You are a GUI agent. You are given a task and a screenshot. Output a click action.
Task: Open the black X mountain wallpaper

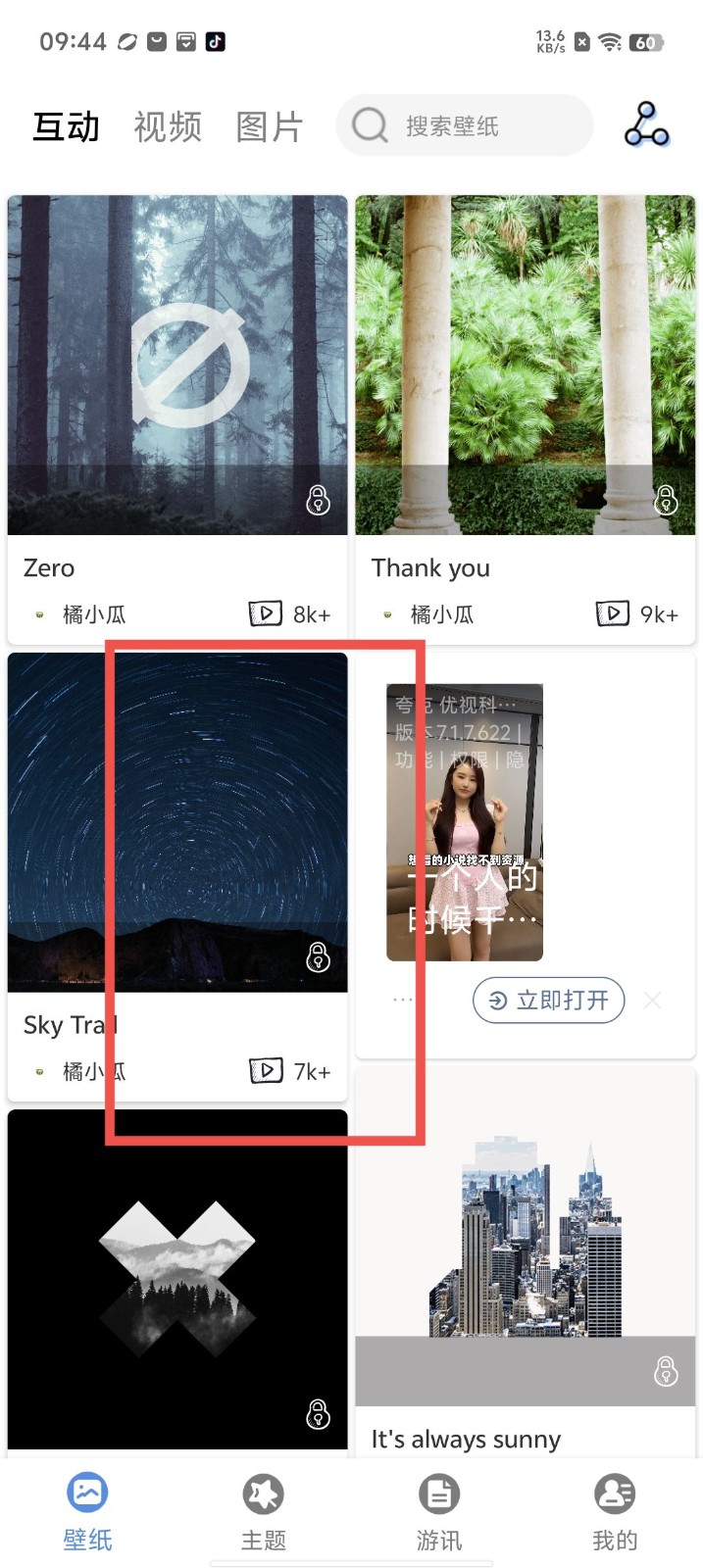(177, 1279)
